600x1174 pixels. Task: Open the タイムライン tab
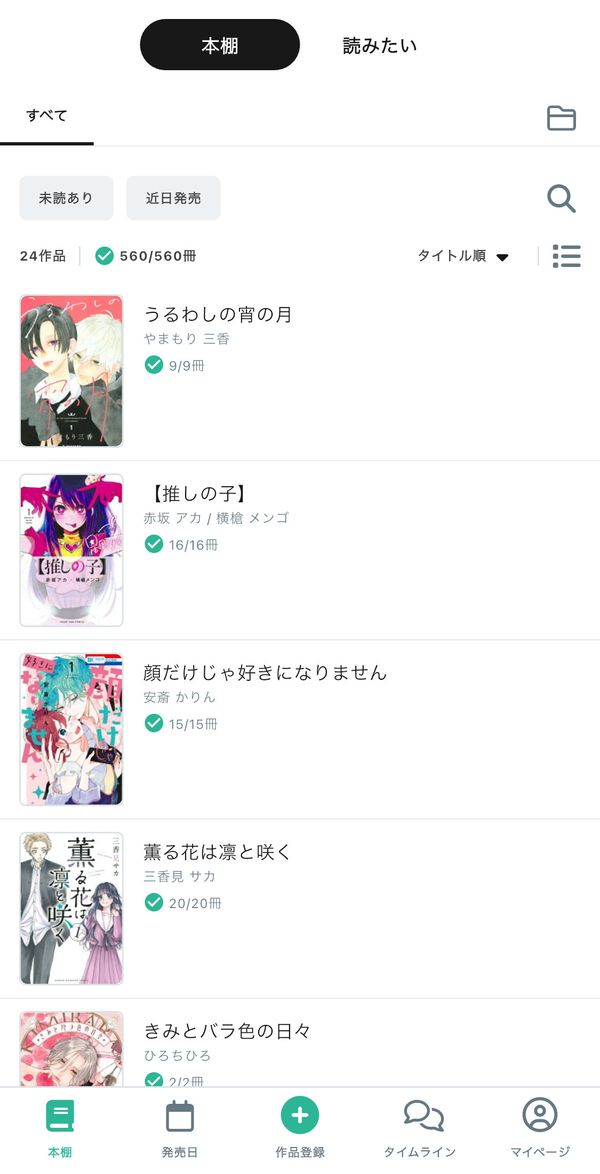[419, 1129]
